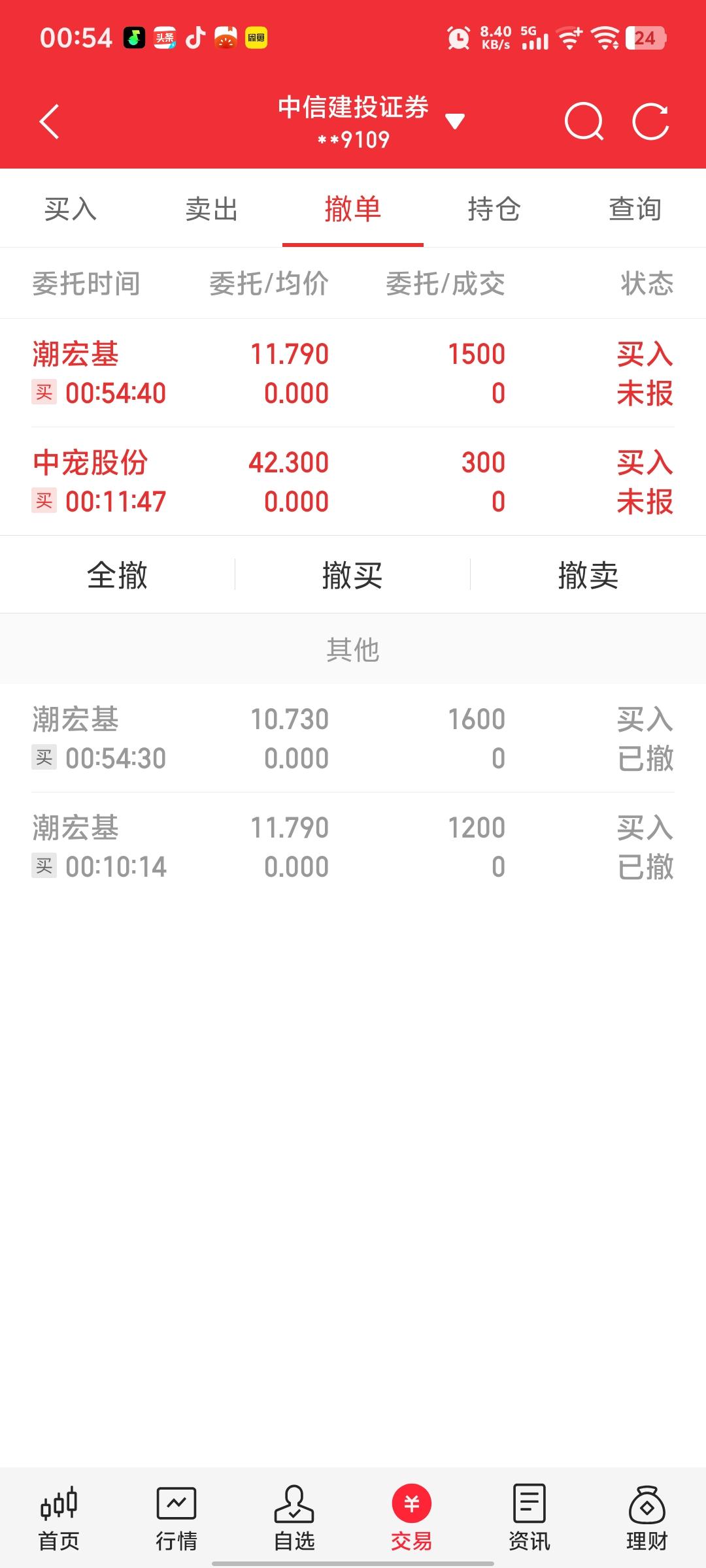Switch to the 持仓 positions tab
Image resolution: width=706 pixels, height=1568 pixels.
point(494,210)
